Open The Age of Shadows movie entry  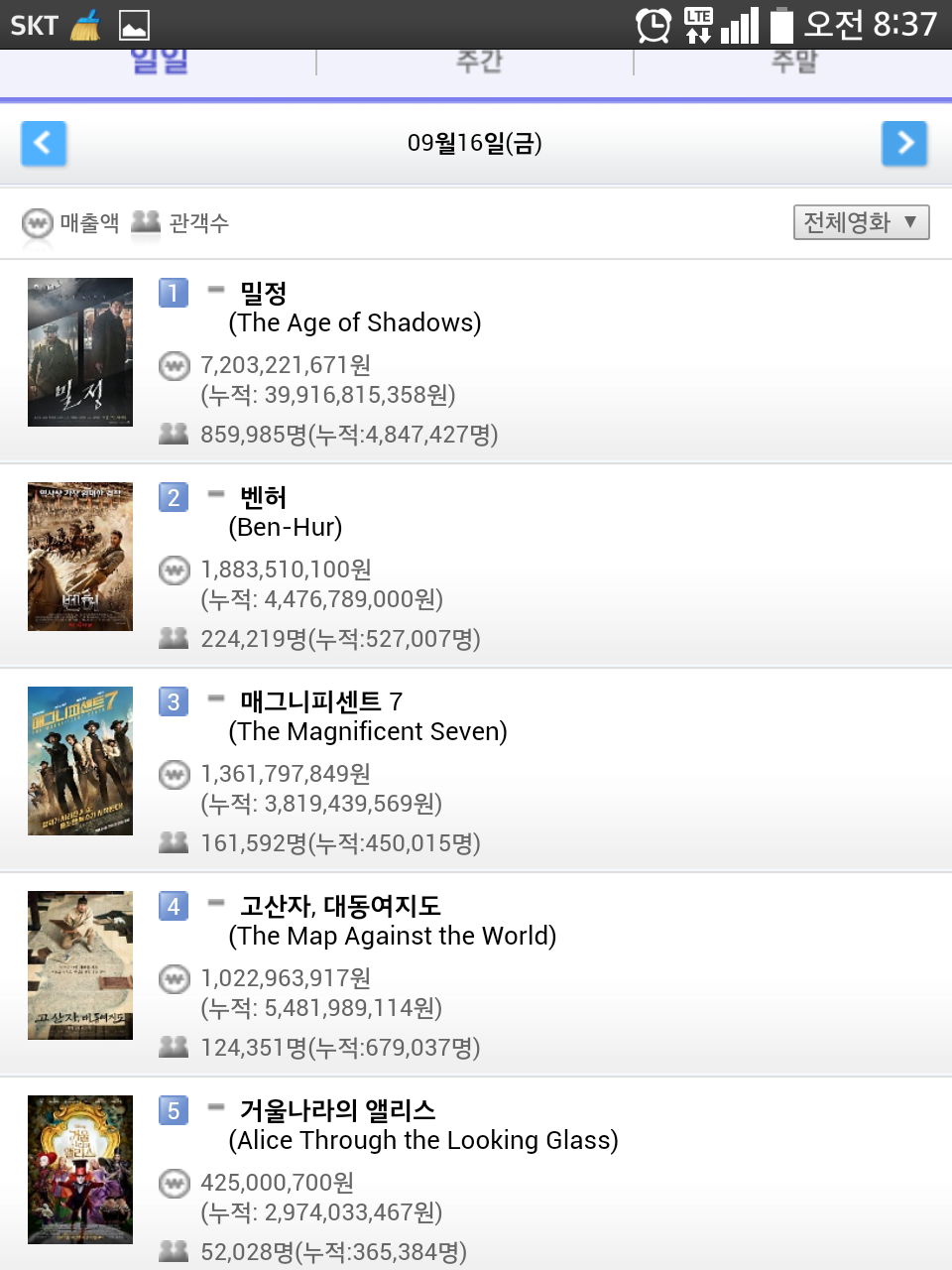tap(476, 361)
